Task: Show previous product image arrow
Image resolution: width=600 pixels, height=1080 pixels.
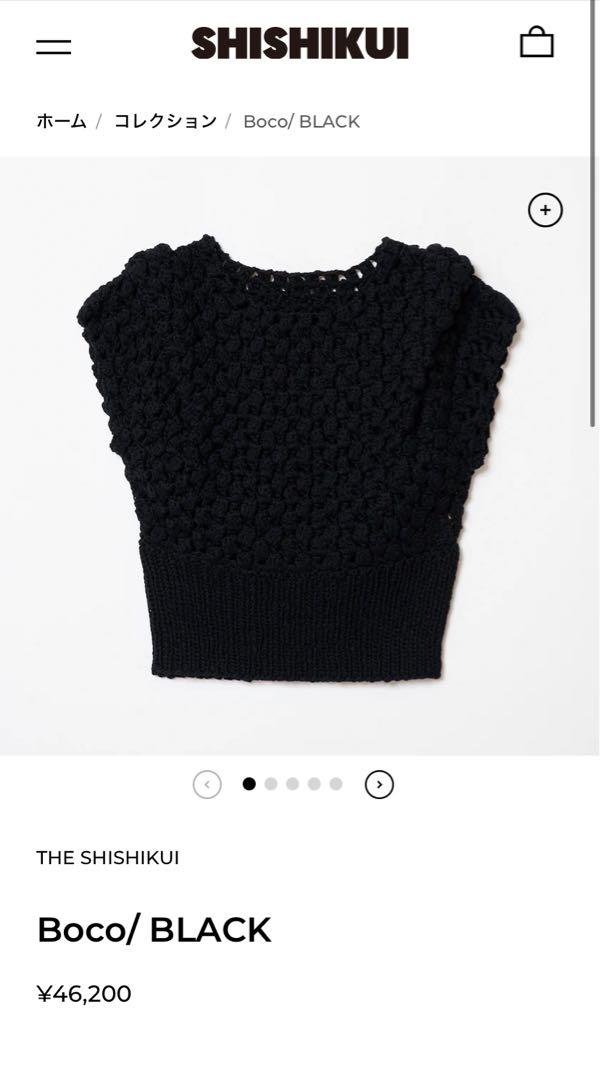Action: (x=207, y=785)
